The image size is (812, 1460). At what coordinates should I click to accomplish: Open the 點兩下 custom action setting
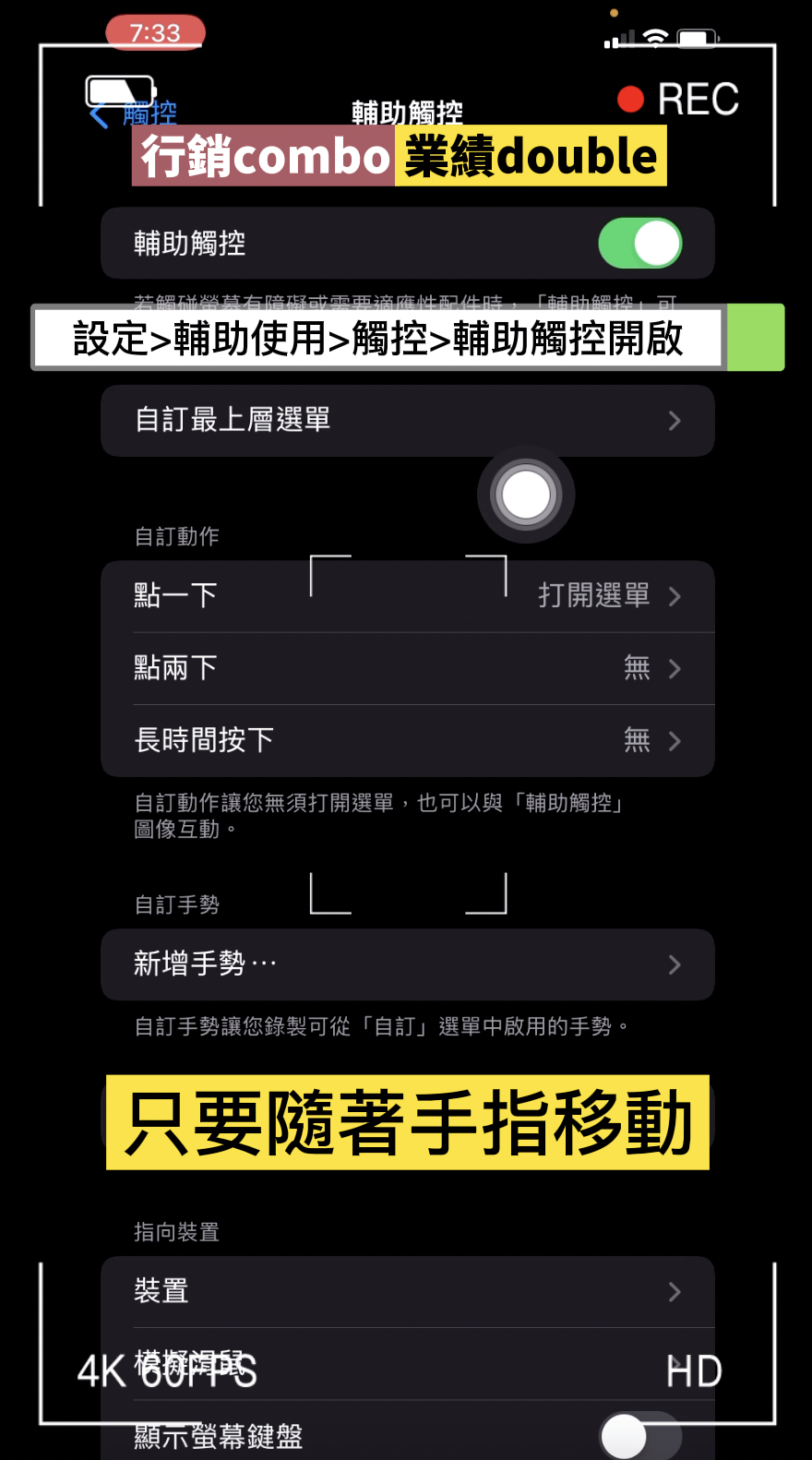tap(408, 668)
